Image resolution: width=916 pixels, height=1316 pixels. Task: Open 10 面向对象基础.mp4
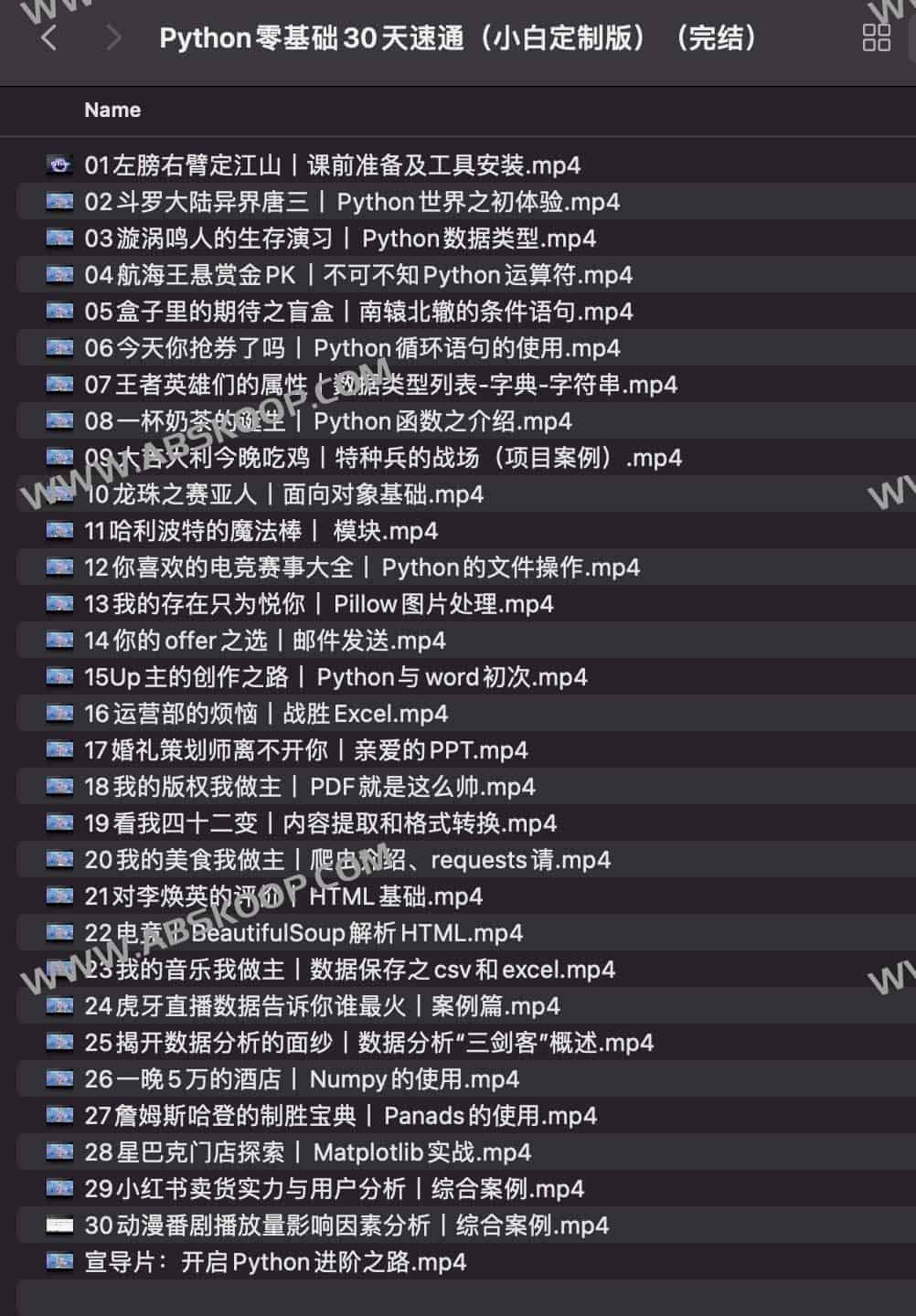click(x=284, y=494)
